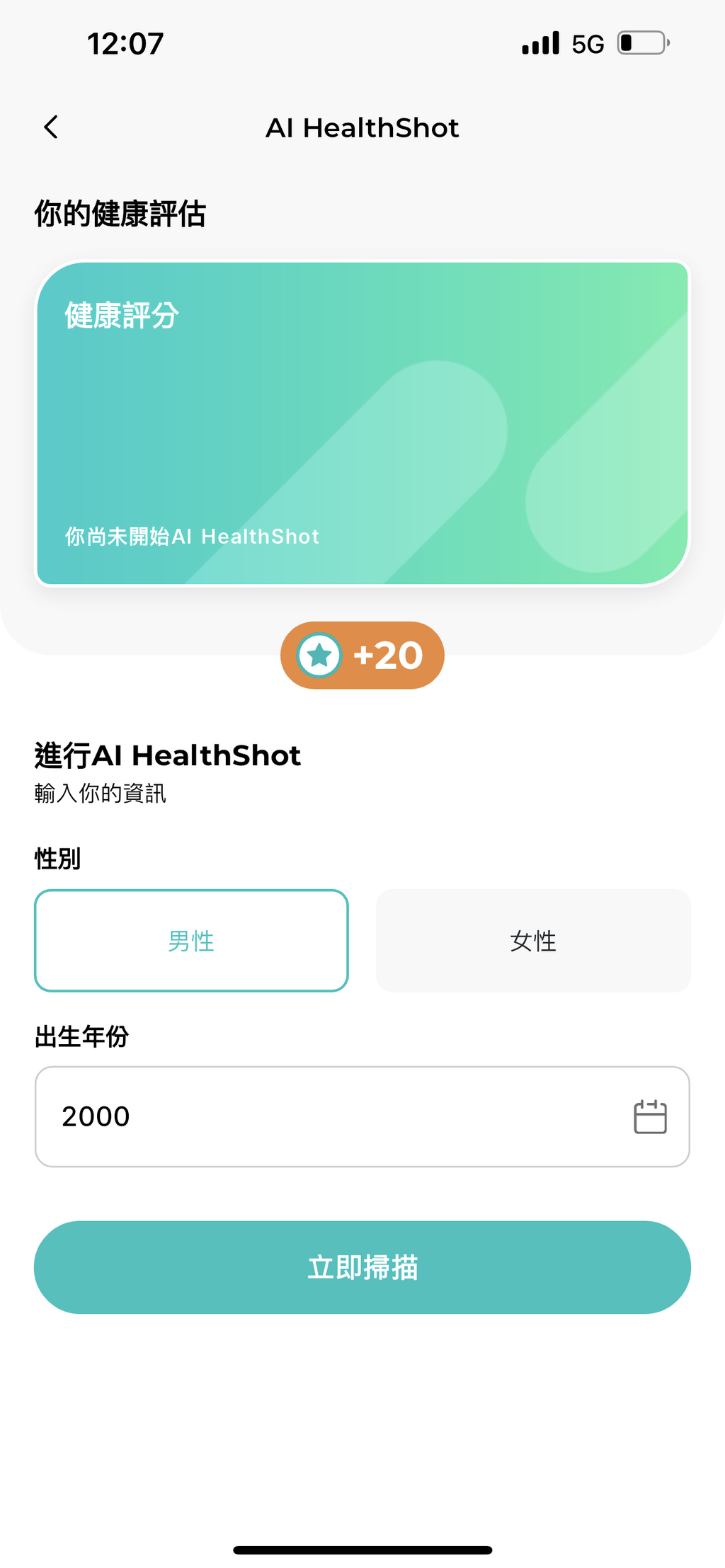Tap the back arrow to leave AI HealthShot
725x1568 pixels.
point(50,127)
